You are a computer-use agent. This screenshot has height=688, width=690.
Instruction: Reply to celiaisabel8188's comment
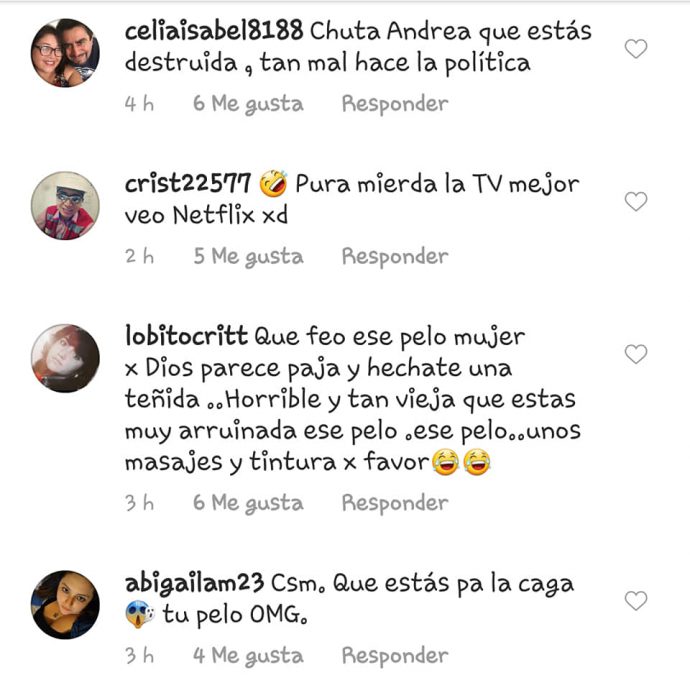pyautogui.click(x=394, y=104)
